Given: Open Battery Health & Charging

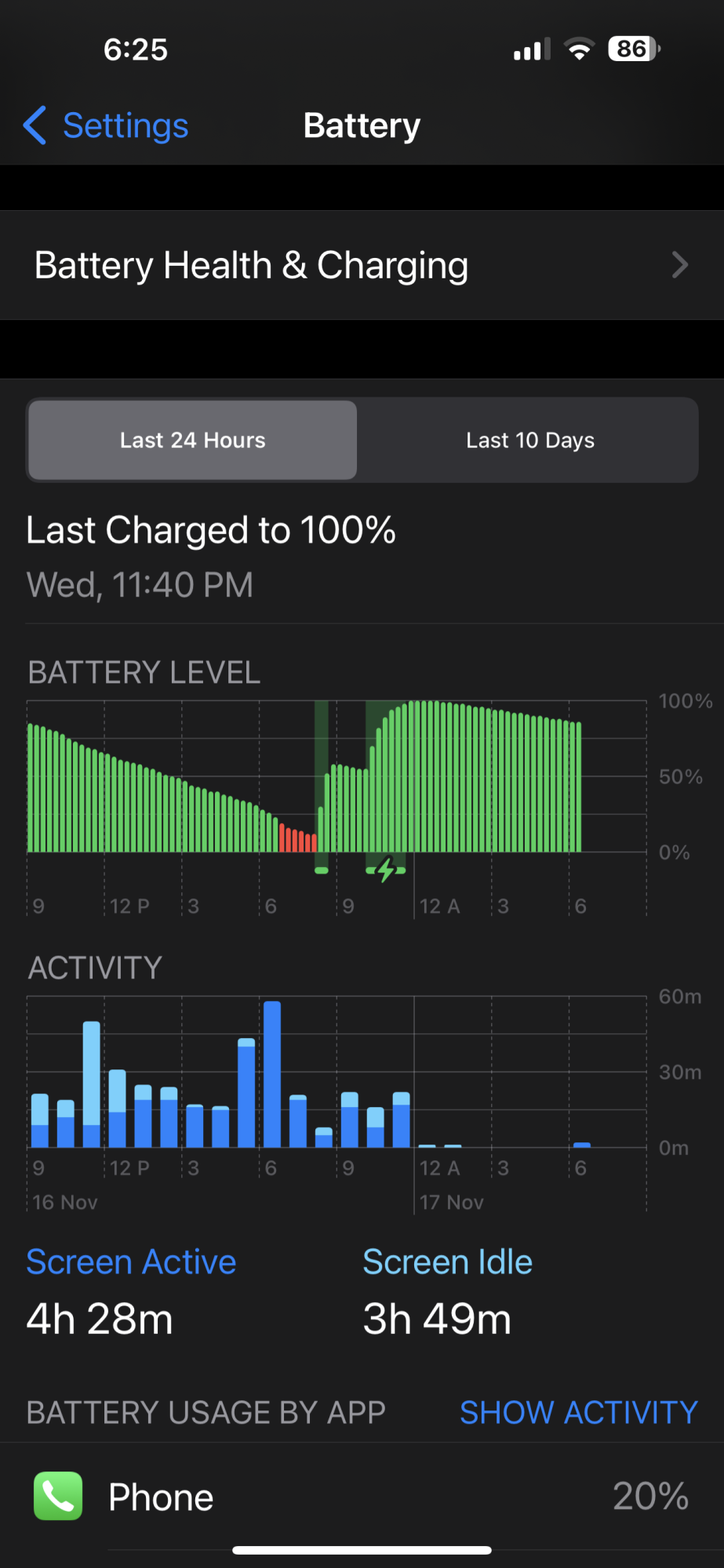Looking at the screenshot, I should click(362, 265).
